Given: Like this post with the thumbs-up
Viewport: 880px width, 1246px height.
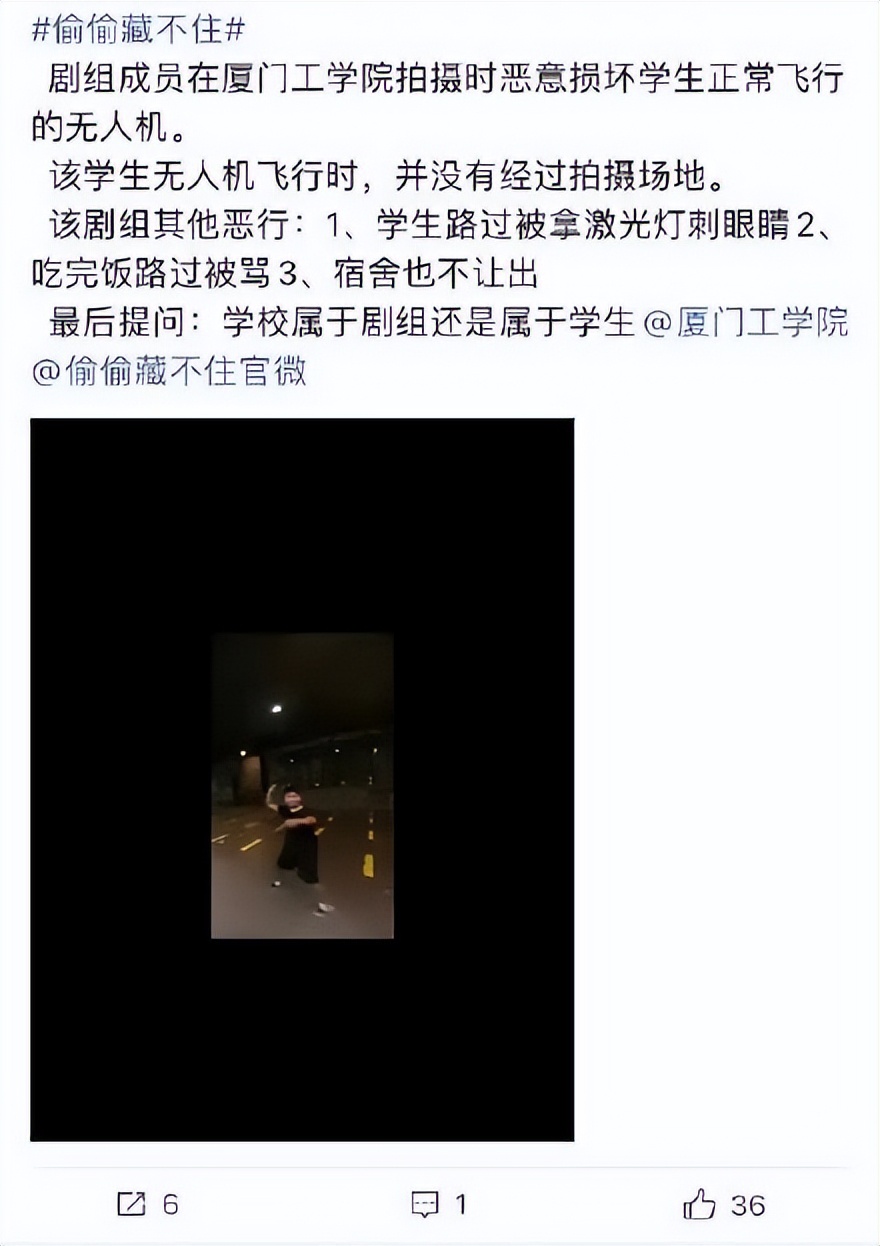Looking at the screenshot, I should (700, 1204).
